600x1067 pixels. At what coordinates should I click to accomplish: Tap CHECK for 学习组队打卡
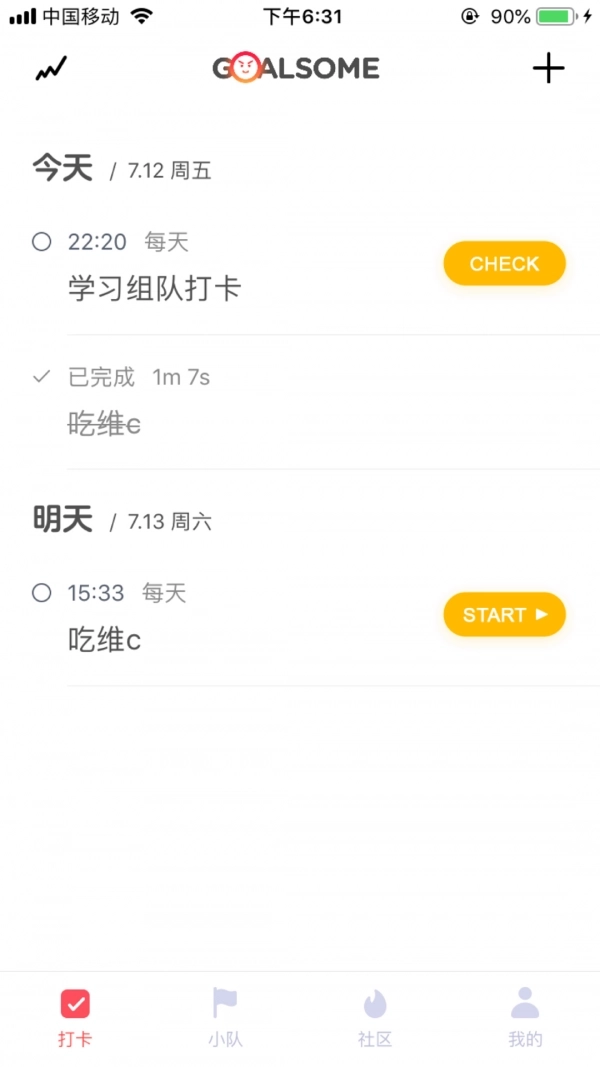click(x=504, y=264)
